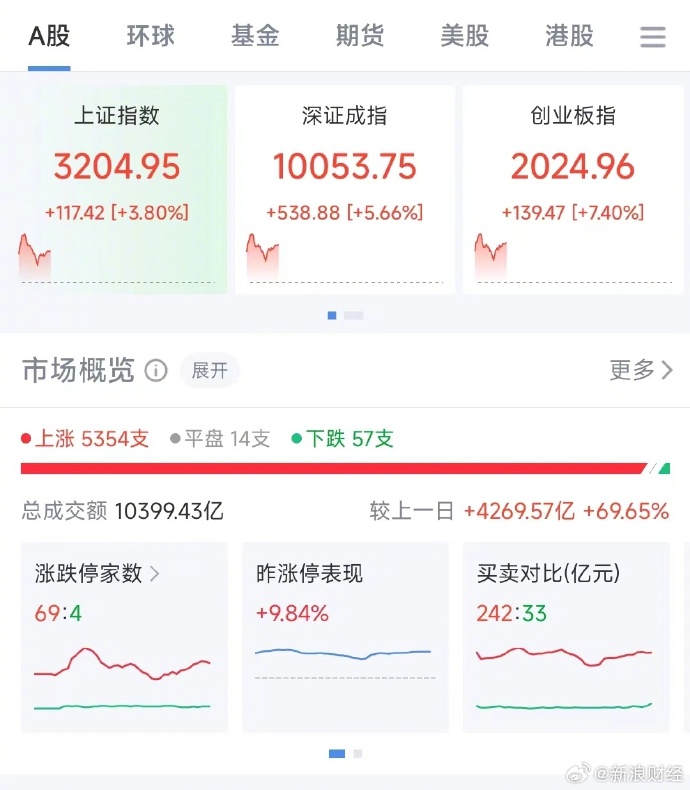Tap the info icon beside 市场概览
Image resolution: width=690 pixels, height=790 pixels.
[x=156, y=371]
